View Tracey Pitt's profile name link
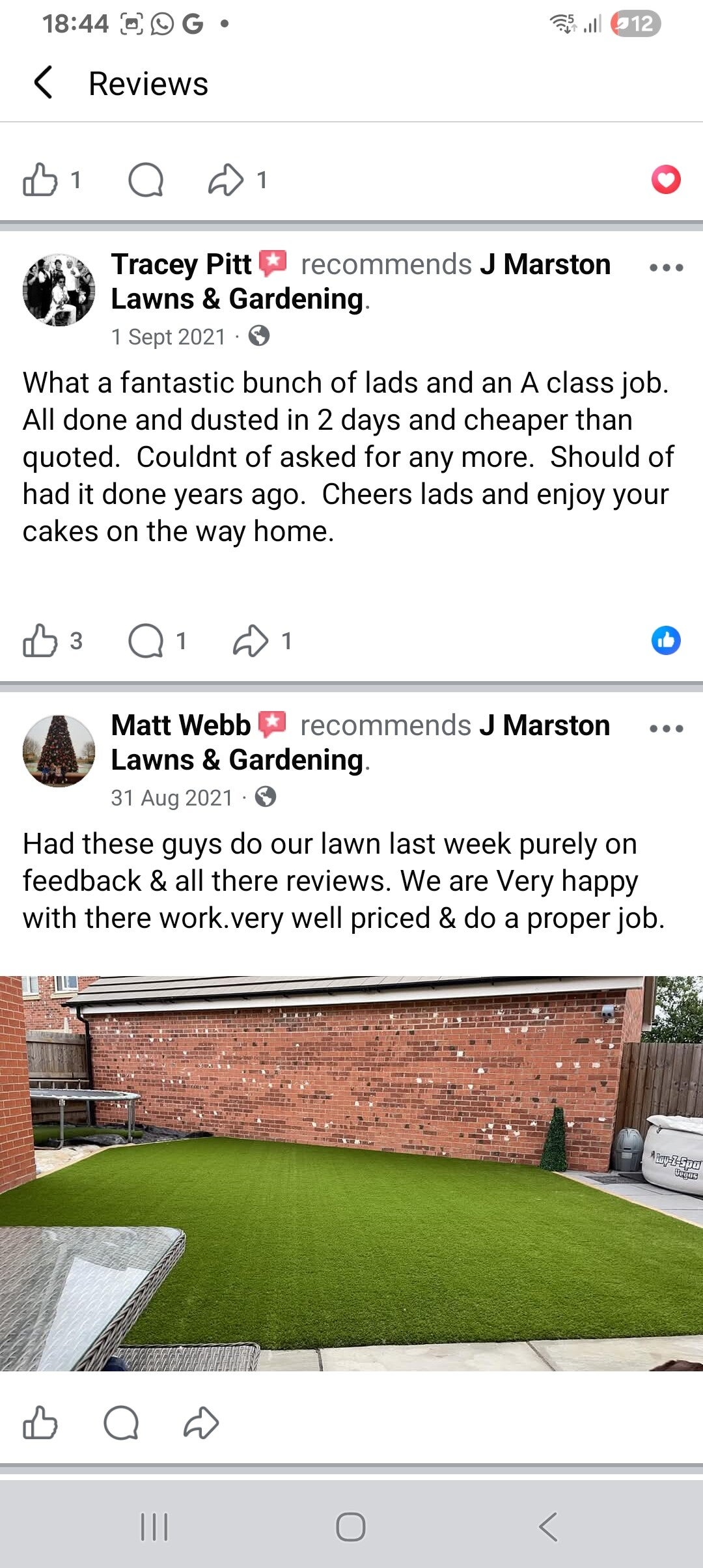 pos(181,264)
